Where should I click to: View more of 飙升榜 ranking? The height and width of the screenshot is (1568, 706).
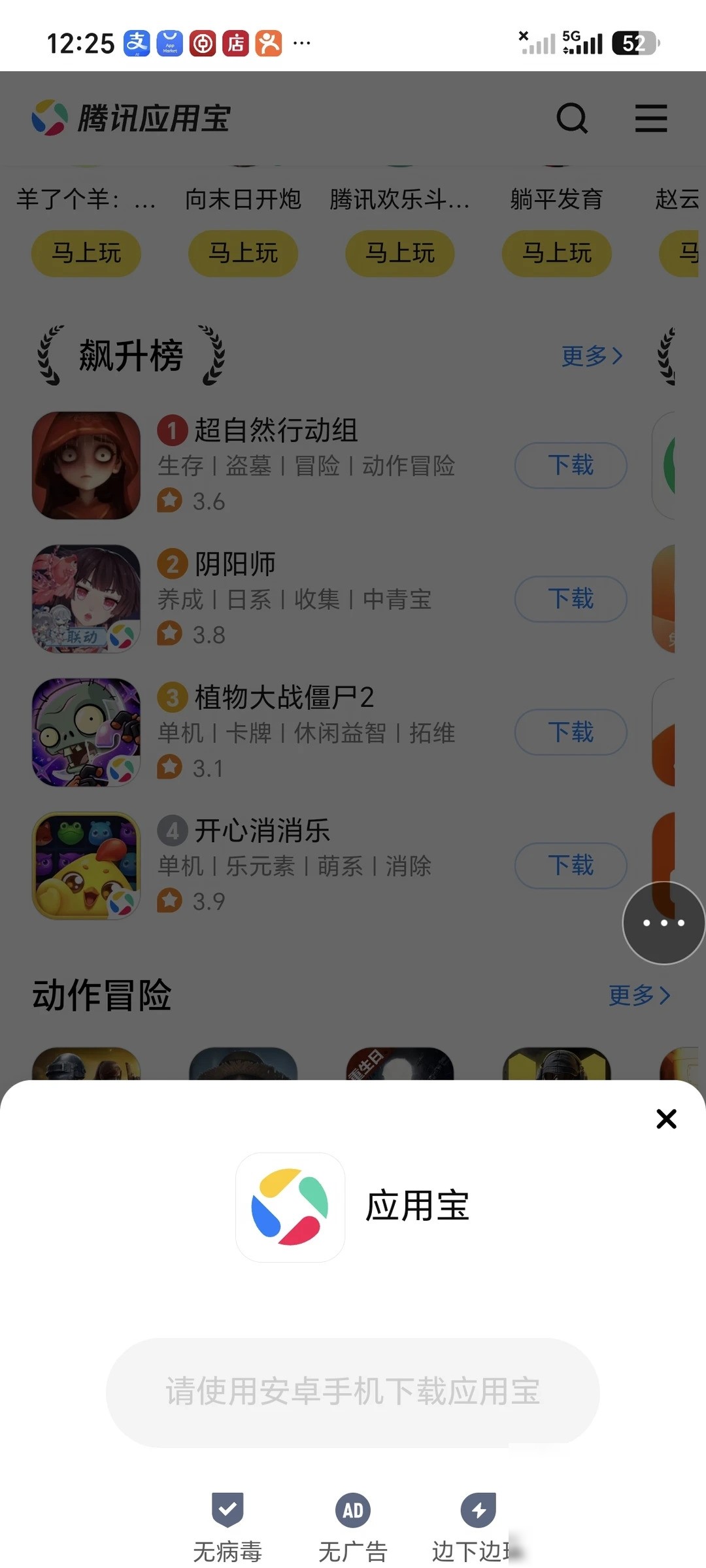click(x=592, y=356)
